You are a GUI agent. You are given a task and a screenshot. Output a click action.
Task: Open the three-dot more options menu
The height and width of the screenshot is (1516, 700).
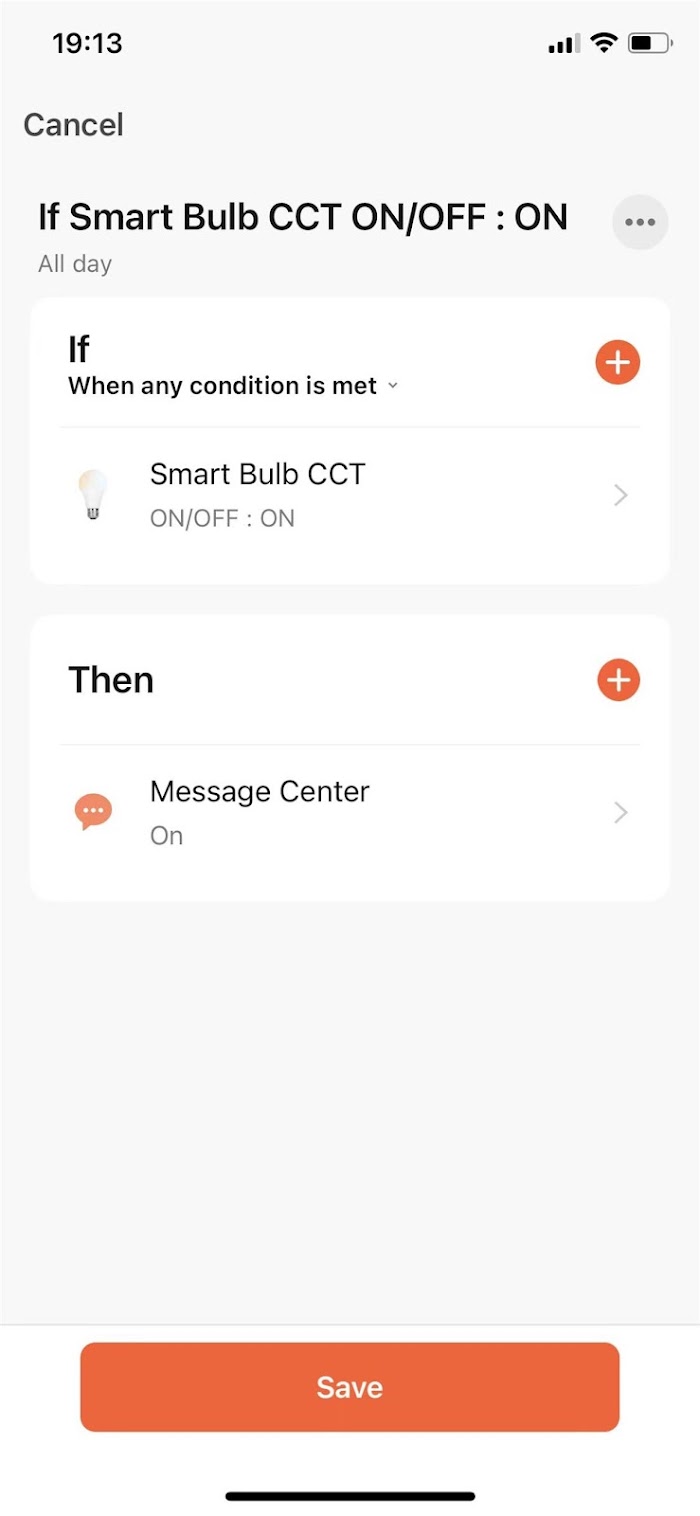click(640, 222)
